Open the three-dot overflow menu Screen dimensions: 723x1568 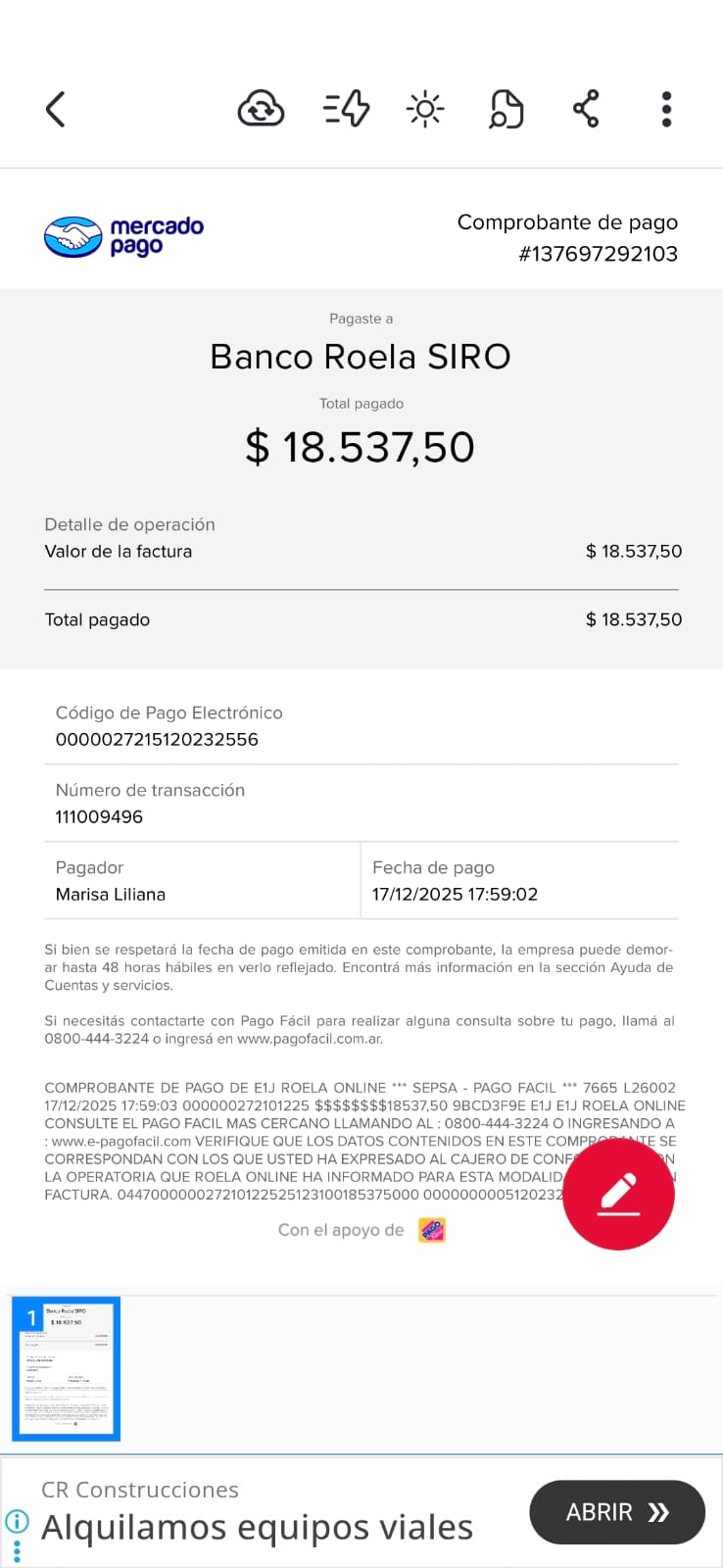(666, 109)
